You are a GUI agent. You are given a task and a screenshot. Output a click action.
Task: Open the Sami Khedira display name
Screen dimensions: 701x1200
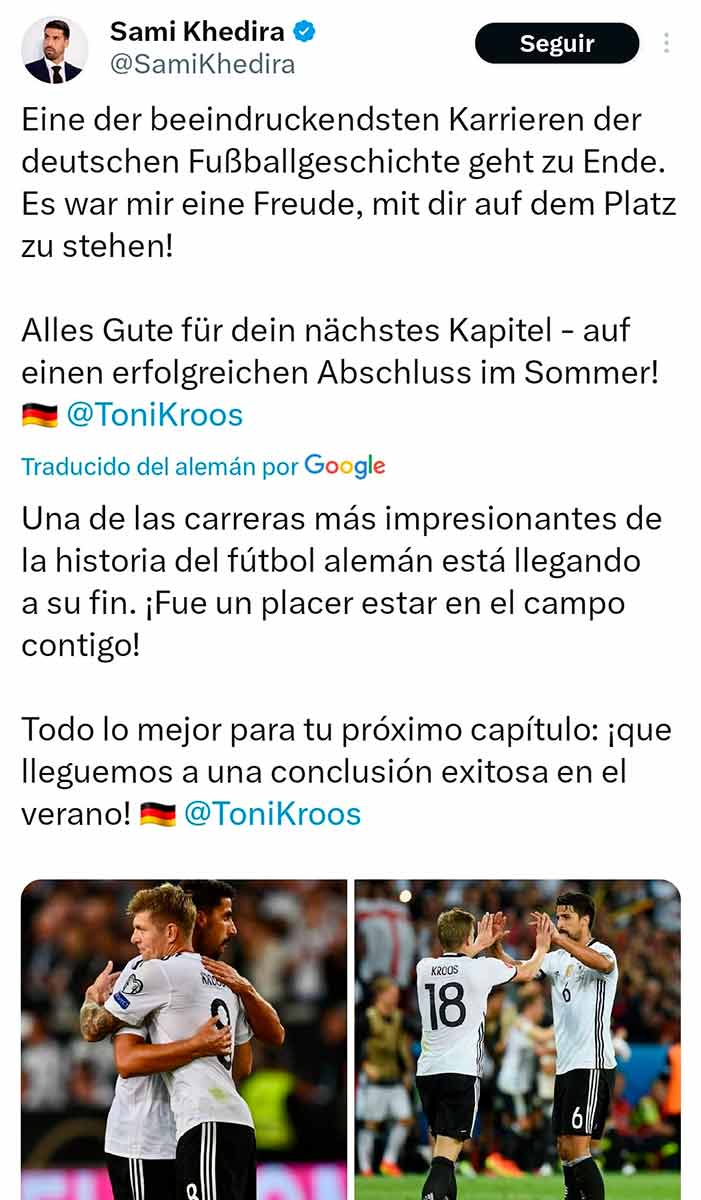[x=197, y=31]
